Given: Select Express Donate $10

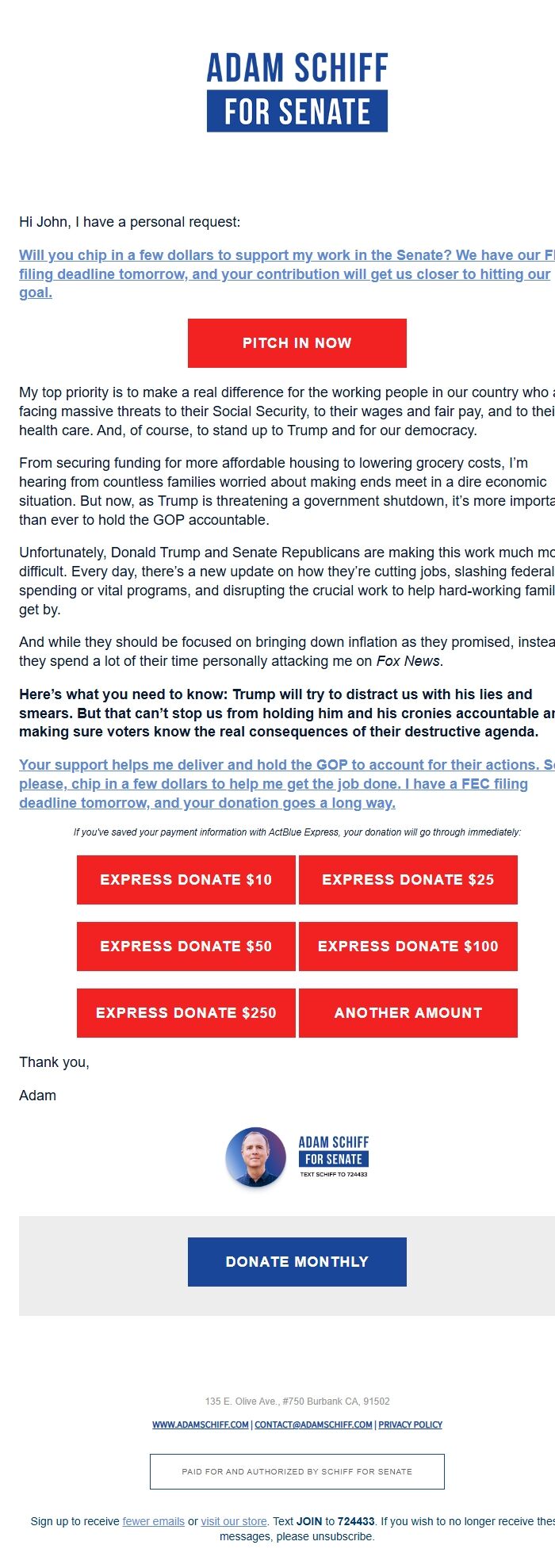Looking at the screenshot, I should (x=186, y=880).
